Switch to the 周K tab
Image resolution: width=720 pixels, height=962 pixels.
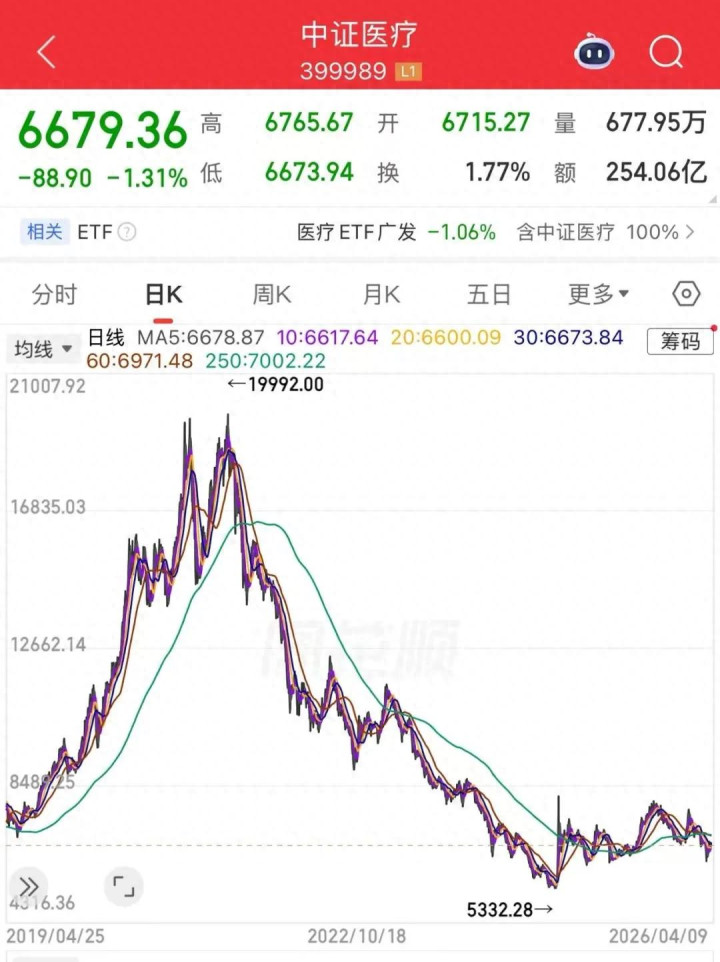tap(272, 294)
